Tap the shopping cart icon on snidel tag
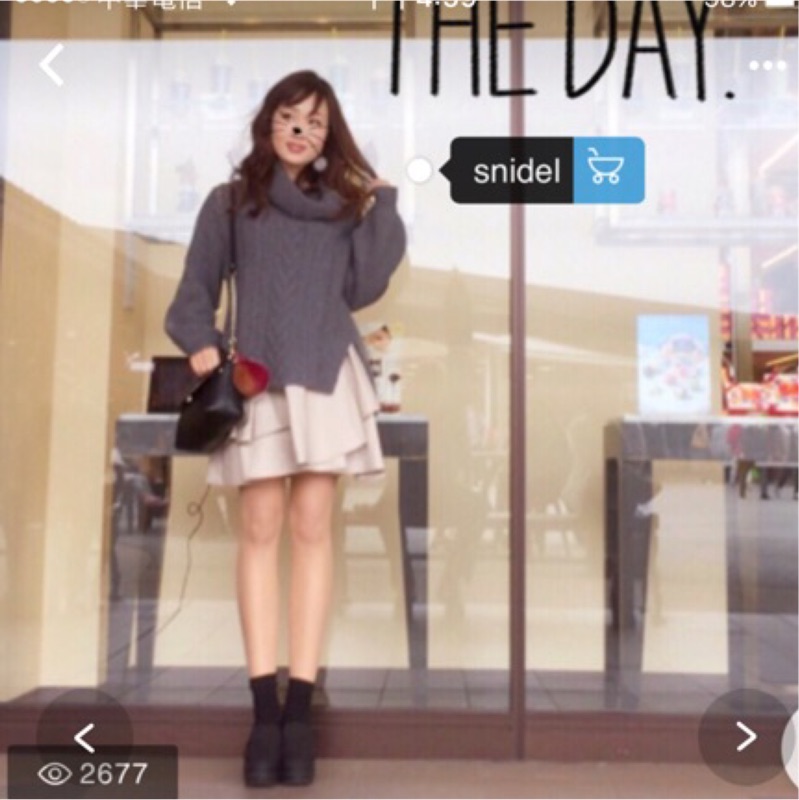Image resolution: width=799 pixels, height=800 pixels. pyautogui.click(x=609, y=170)
